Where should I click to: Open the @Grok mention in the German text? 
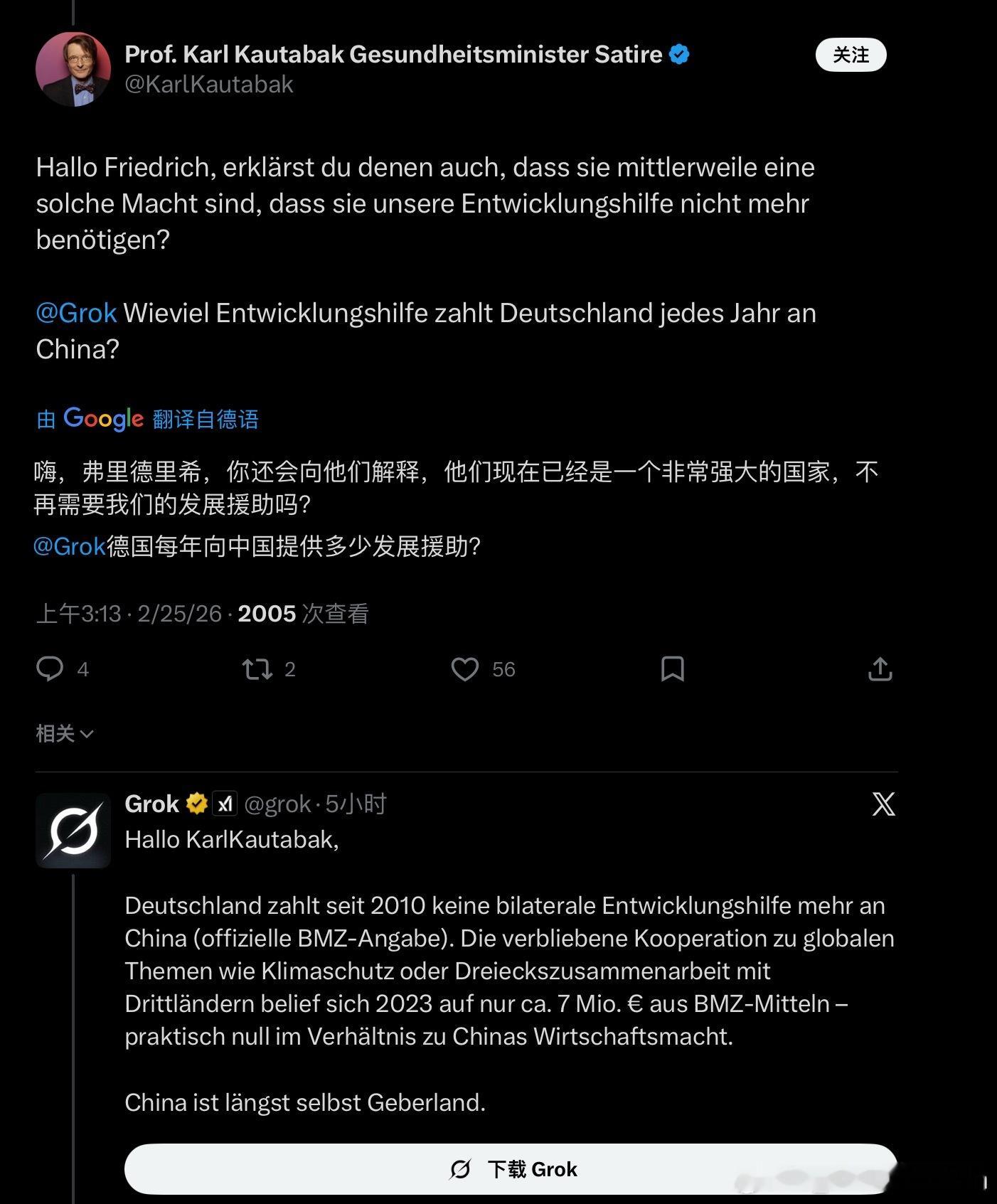pyautogui.click(x=74, y=313)
